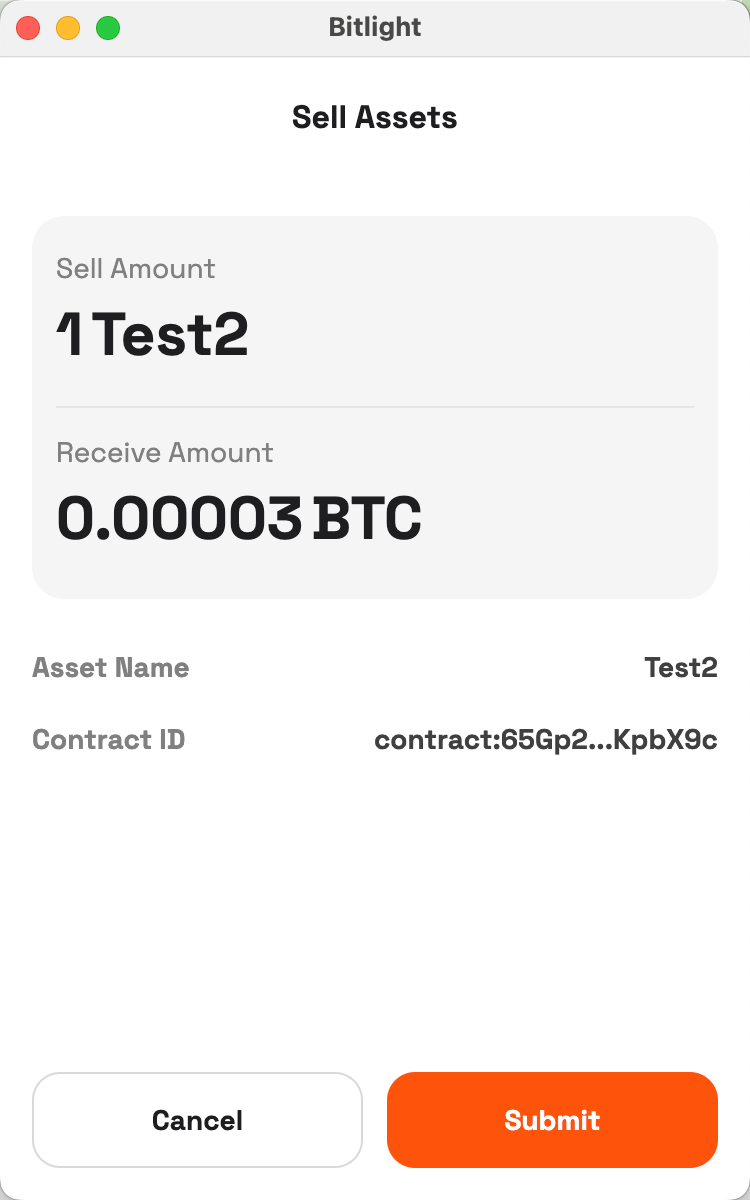
Task: Cancel the asset sale
Action: point(197,1120)
